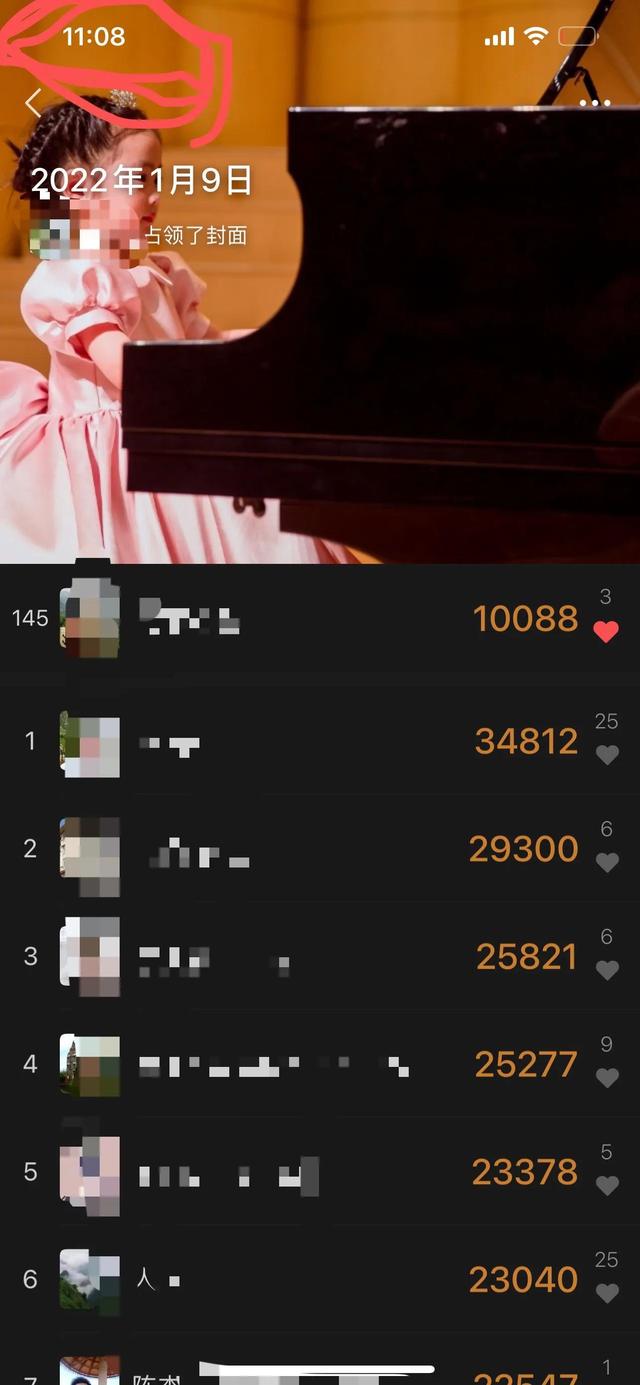The height and width of the screenshot is (1385, 640).
Task: Like the rank 6 entry with 23040
Action: point(607,1293)
